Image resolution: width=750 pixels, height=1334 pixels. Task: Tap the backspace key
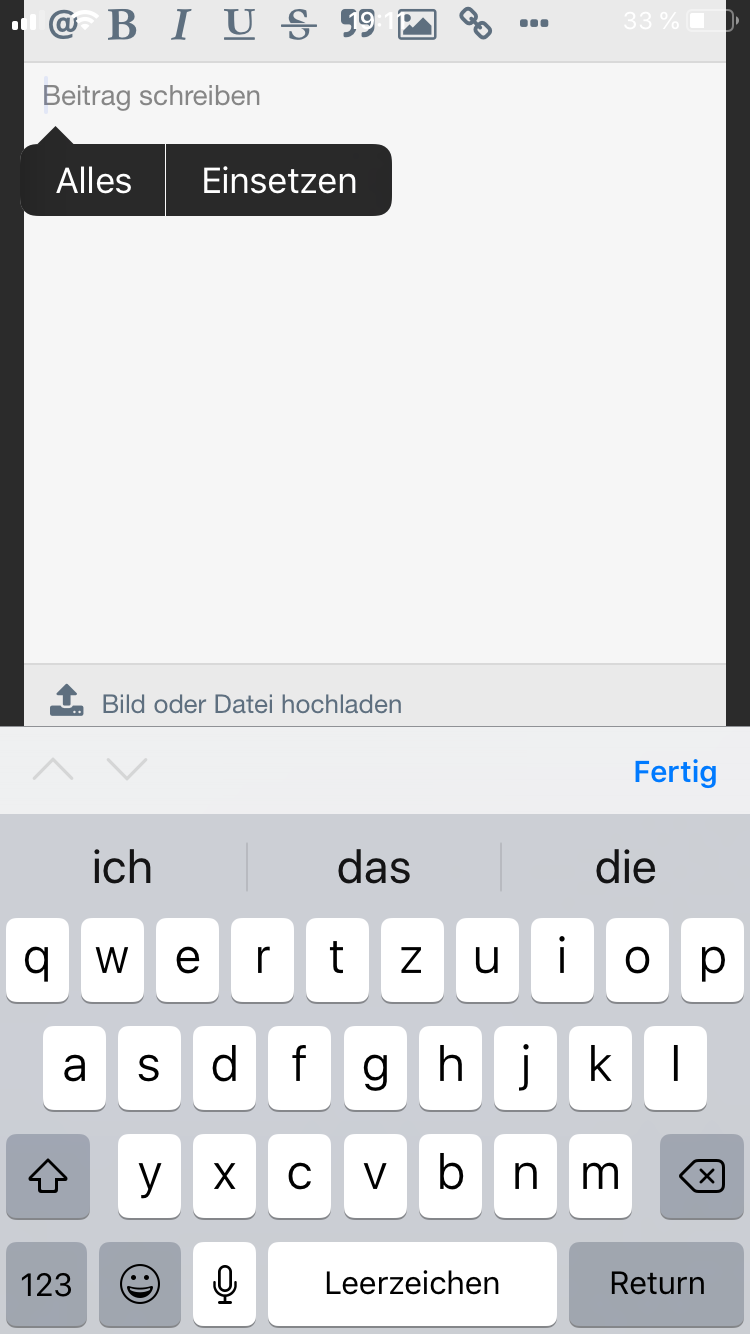coord(702,1176)
